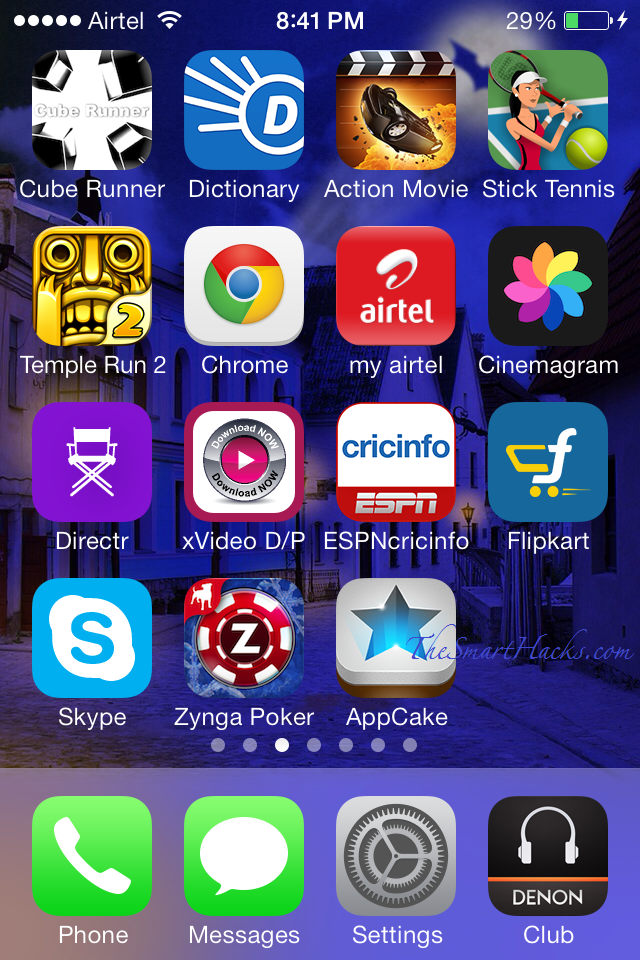Open the Phone app in the dock
This screenshot has height=960, width=640.
click(x=92, y=856)
